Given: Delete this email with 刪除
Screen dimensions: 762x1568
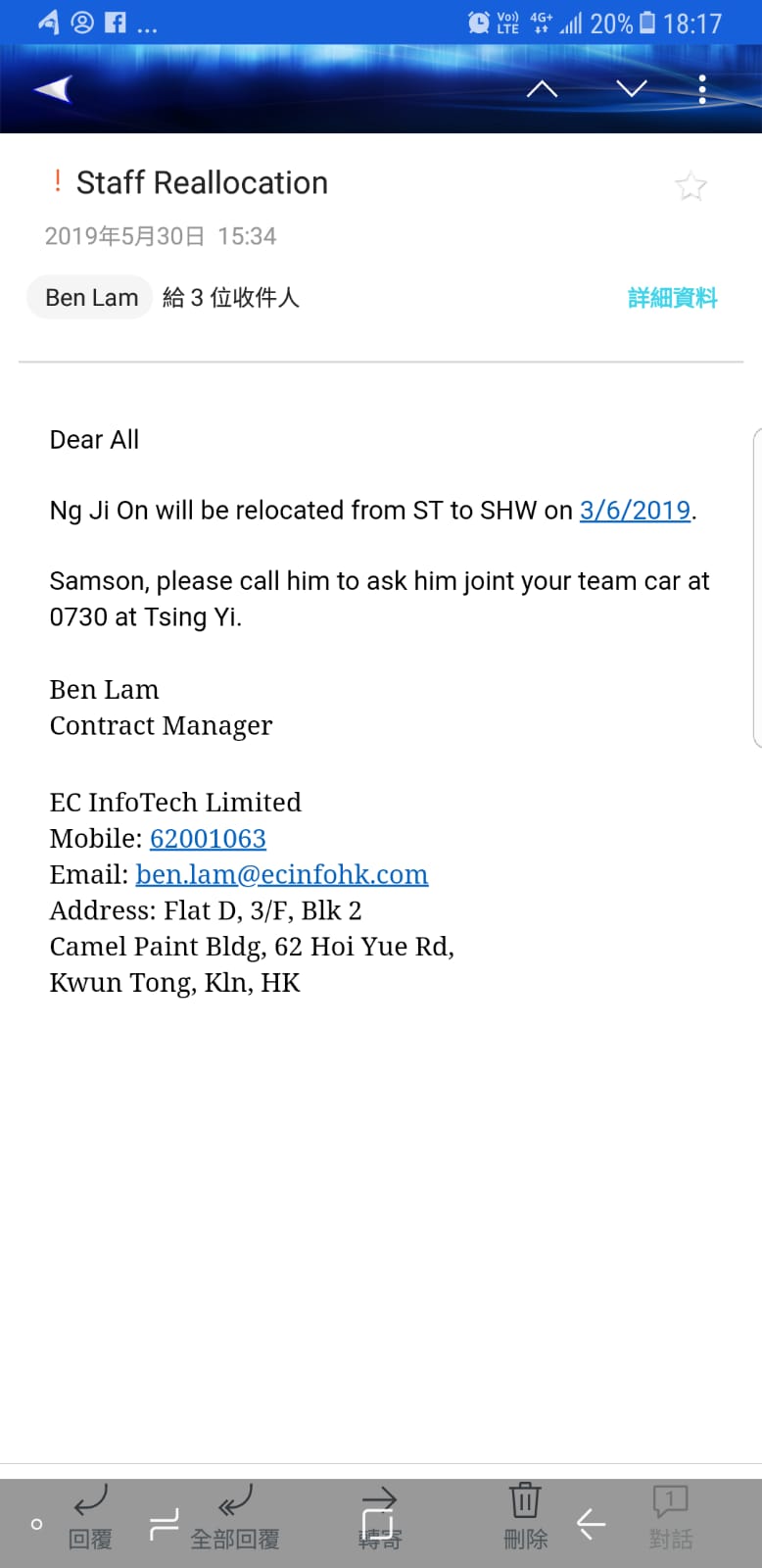Looking at the screenshot, I should [525, 1517].
